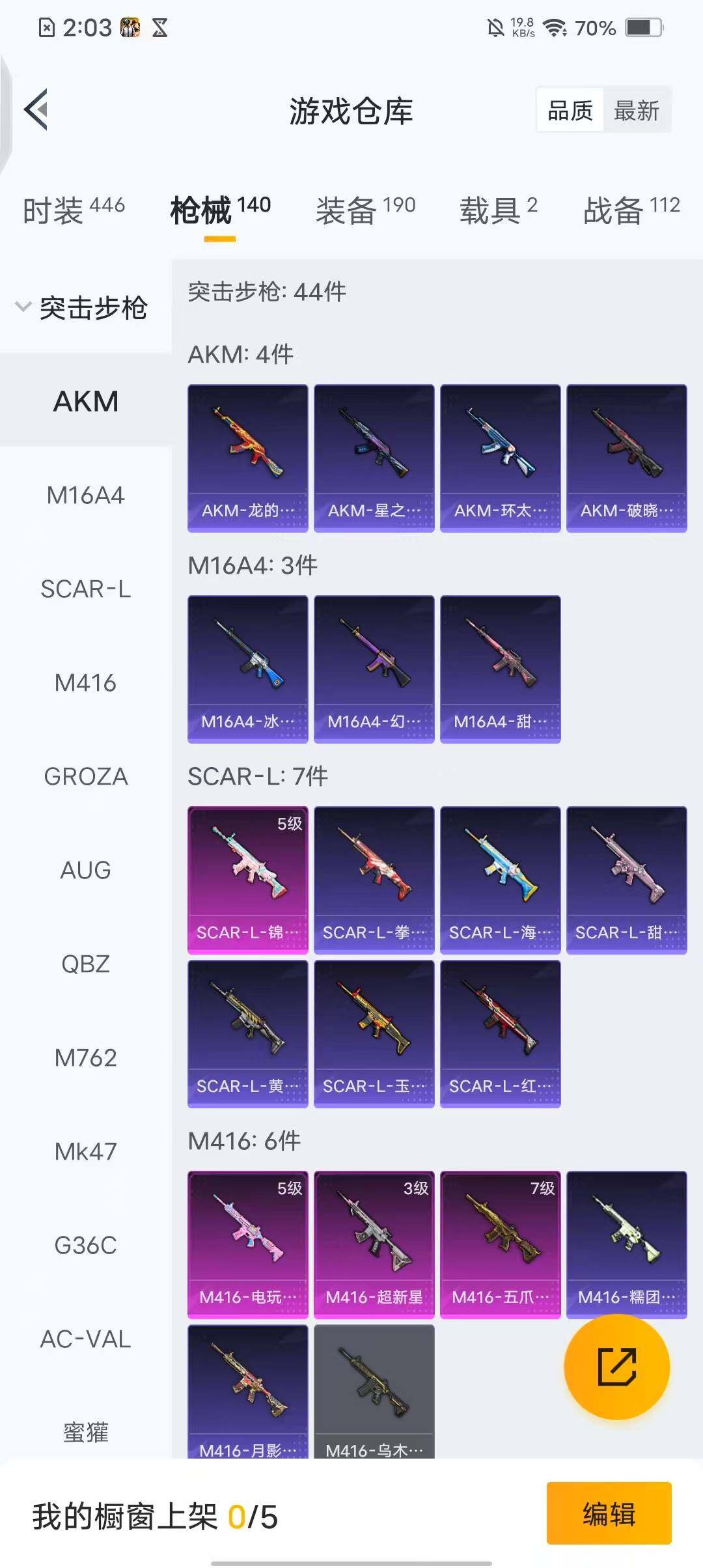Select the SCAR-L-红… skin tile

[x=501, y=1033]
